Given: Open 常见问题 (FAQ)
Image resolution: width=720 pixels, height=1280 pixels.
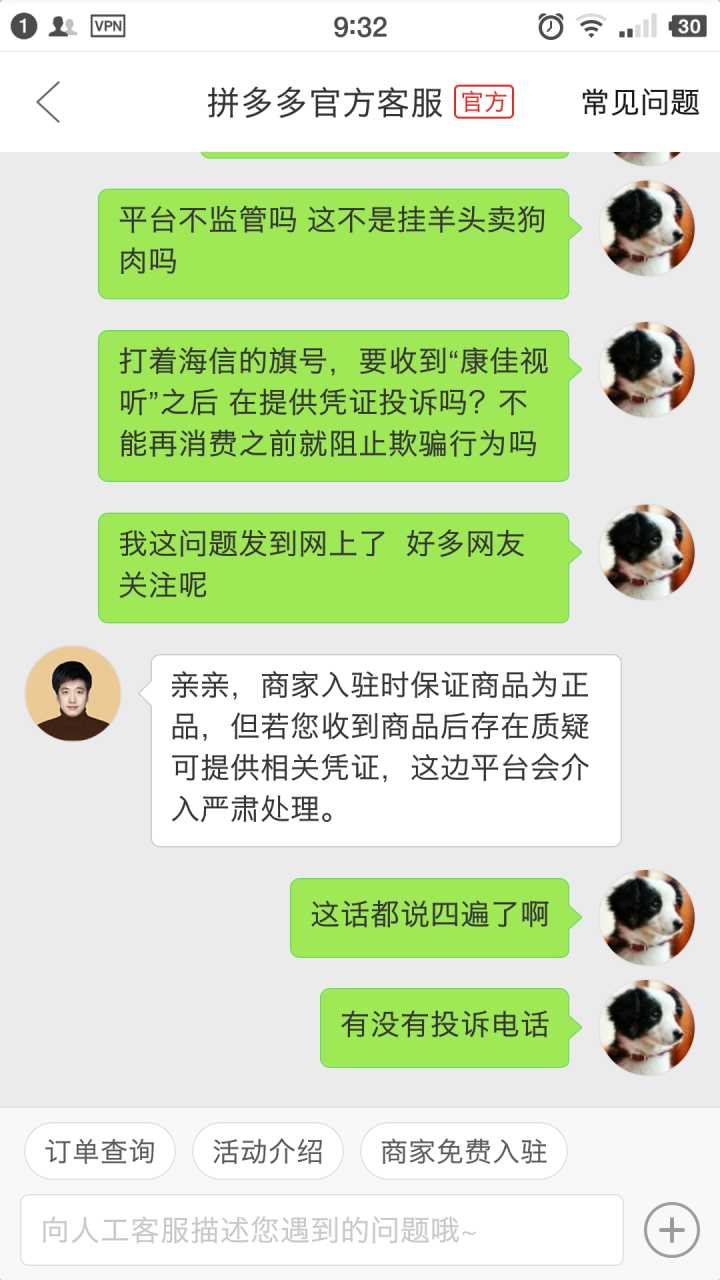Looking at the screenshot, I should tap(640, 102).
